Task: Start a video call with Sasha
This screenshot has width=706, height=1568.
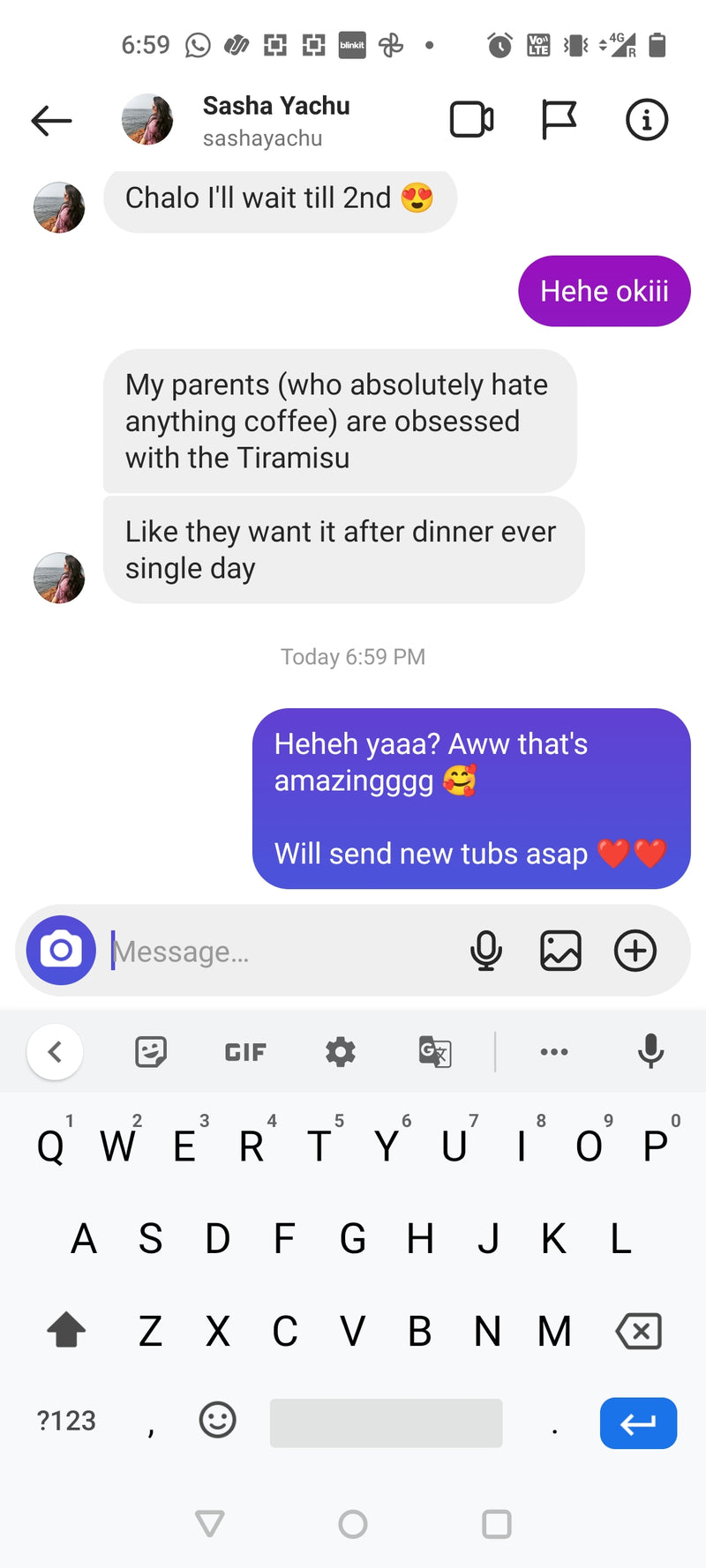Action: point(471,120)
